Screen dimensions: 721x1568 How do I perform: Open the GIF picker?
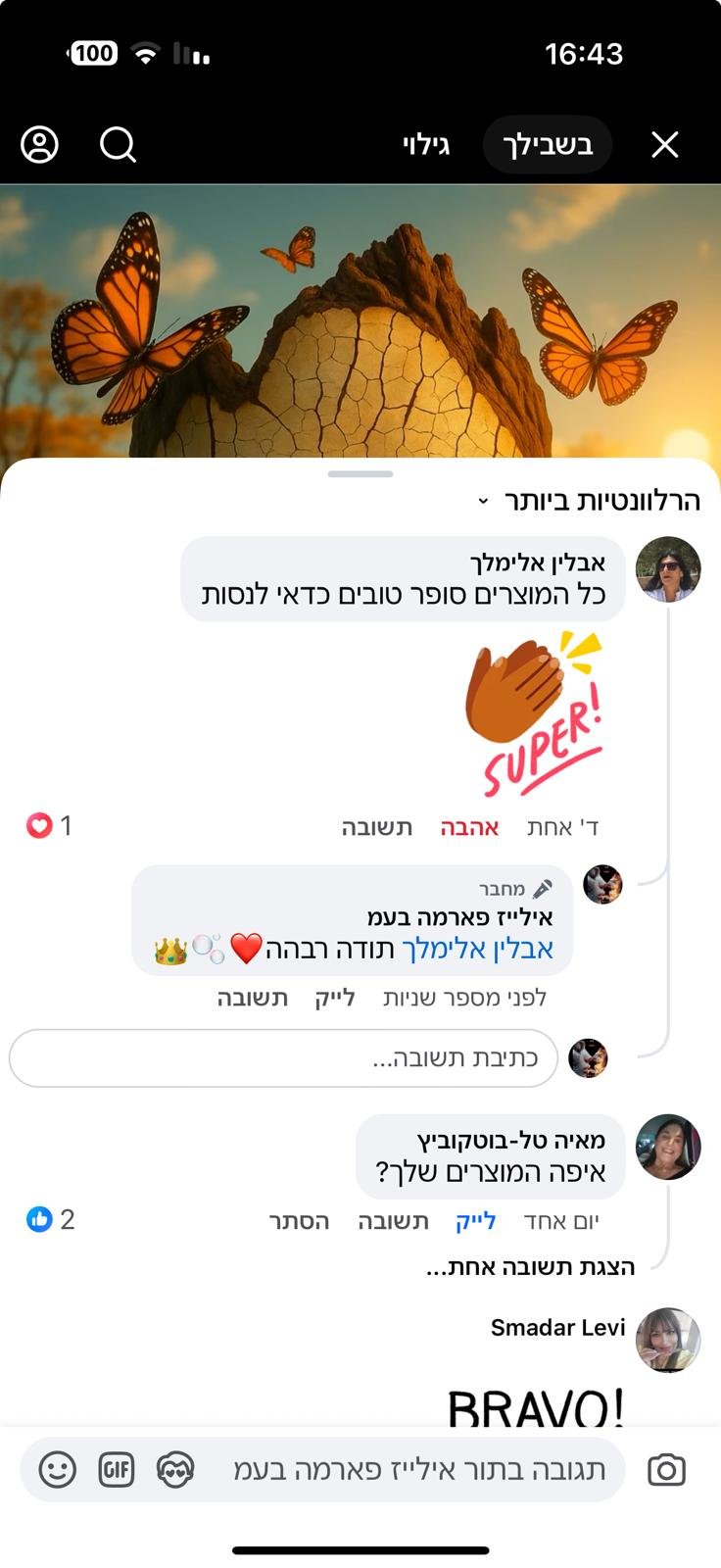pos(117,1470)
